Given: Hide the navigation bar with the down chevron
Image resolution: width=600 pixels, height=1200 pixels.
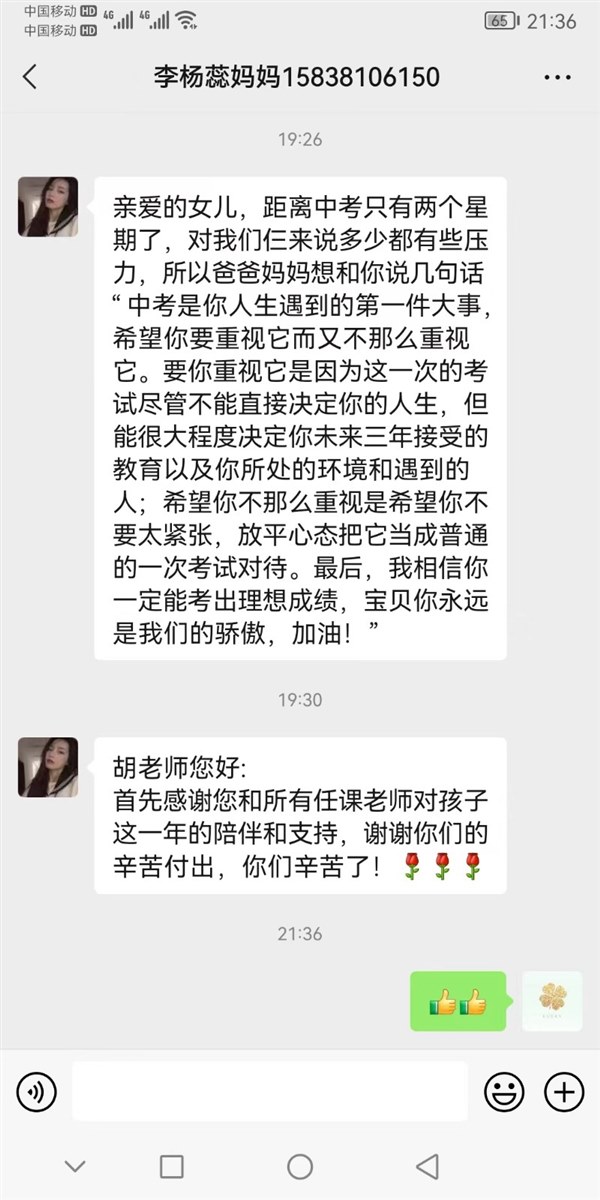Looking at the screenshot, I should (75, 1166).
